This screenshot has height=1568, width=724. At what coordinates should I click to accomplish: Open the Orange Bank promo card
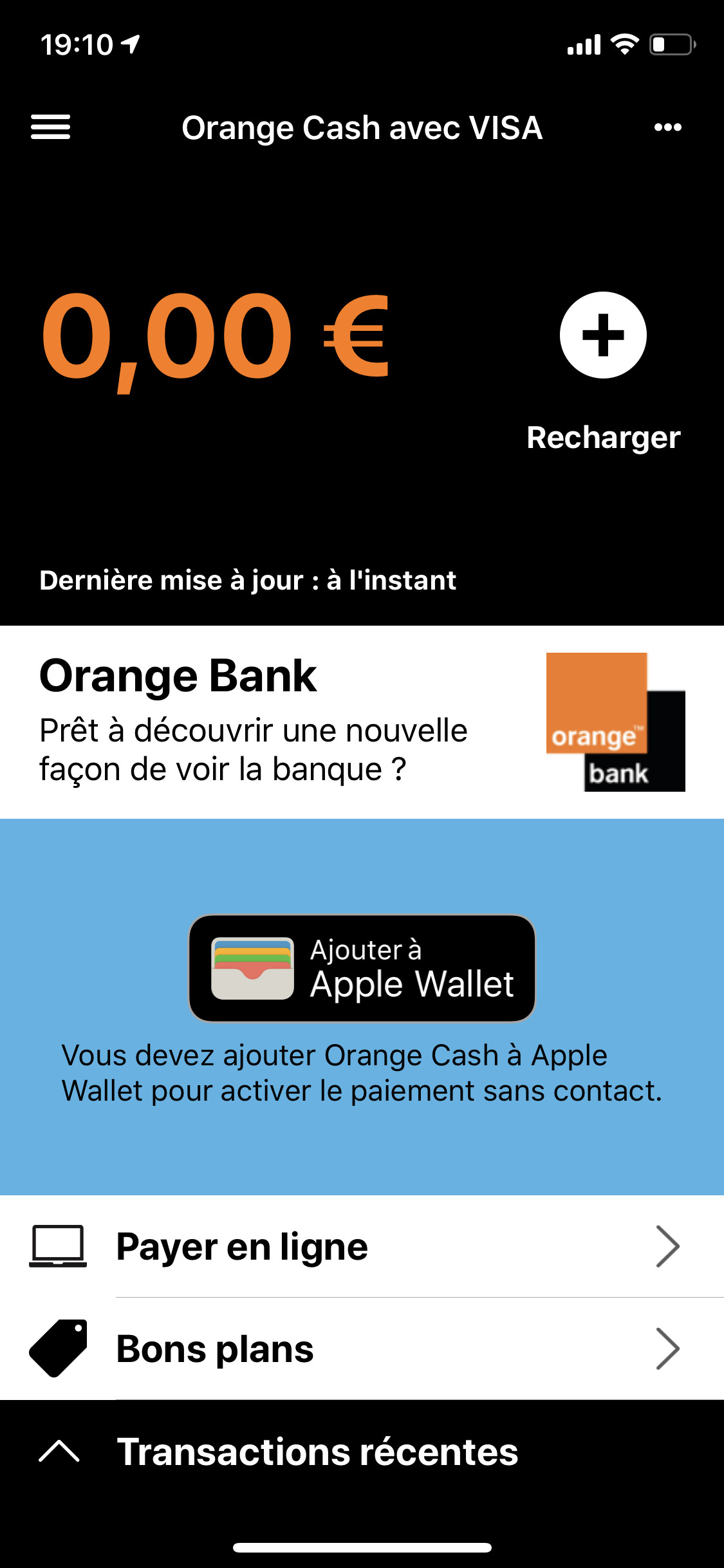tap(362, 722)
